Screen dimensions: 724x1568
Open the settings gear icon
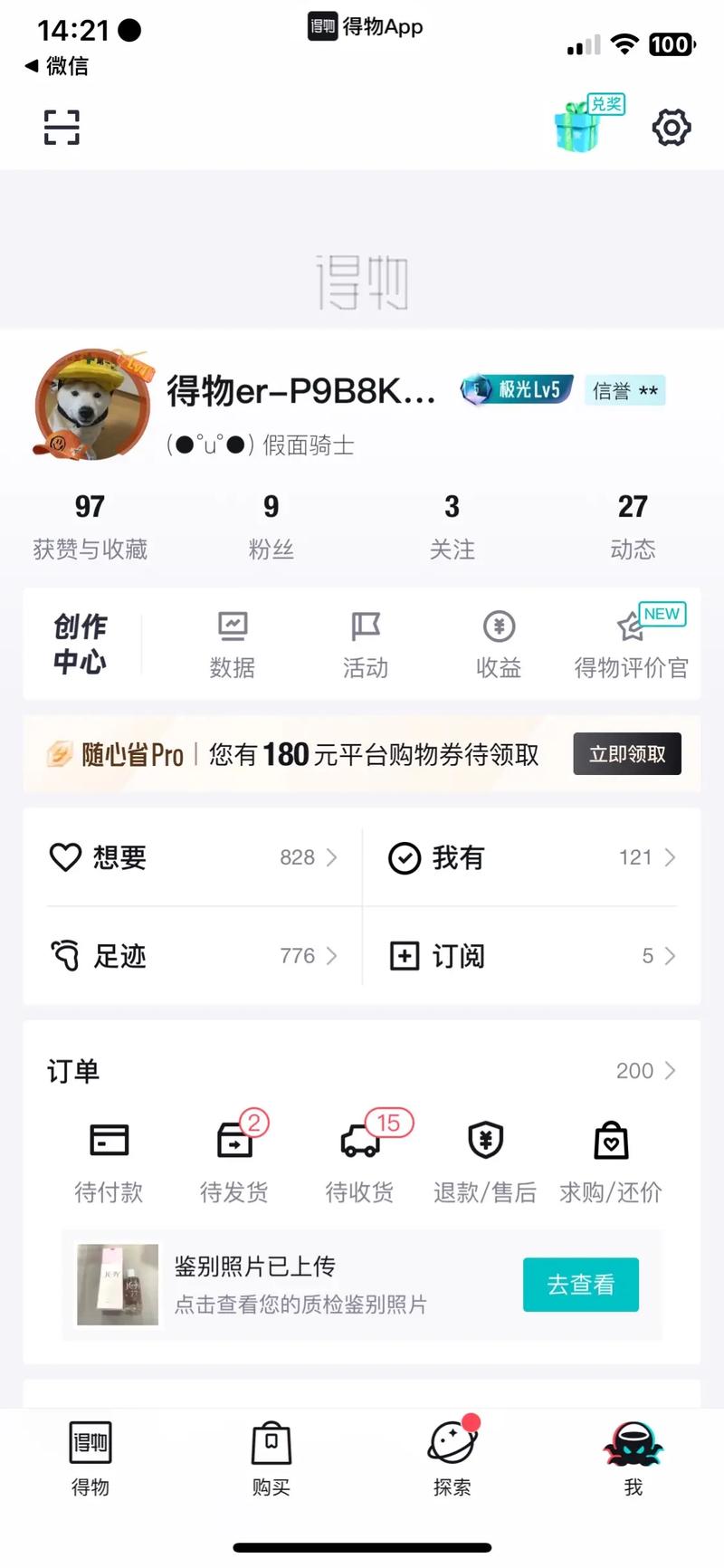tap(672, 128)
